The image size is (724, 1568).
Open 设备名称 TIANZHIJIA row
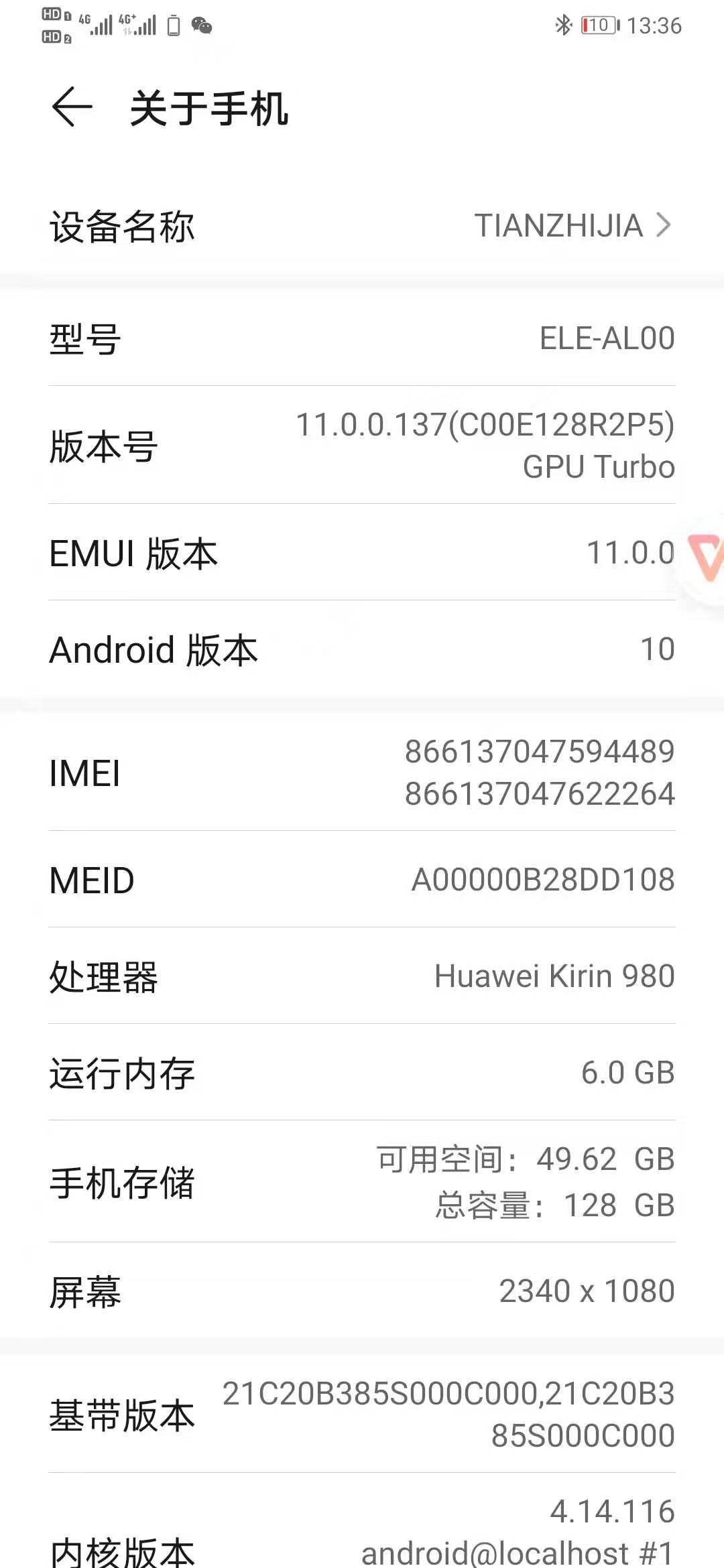coord(362,226)
